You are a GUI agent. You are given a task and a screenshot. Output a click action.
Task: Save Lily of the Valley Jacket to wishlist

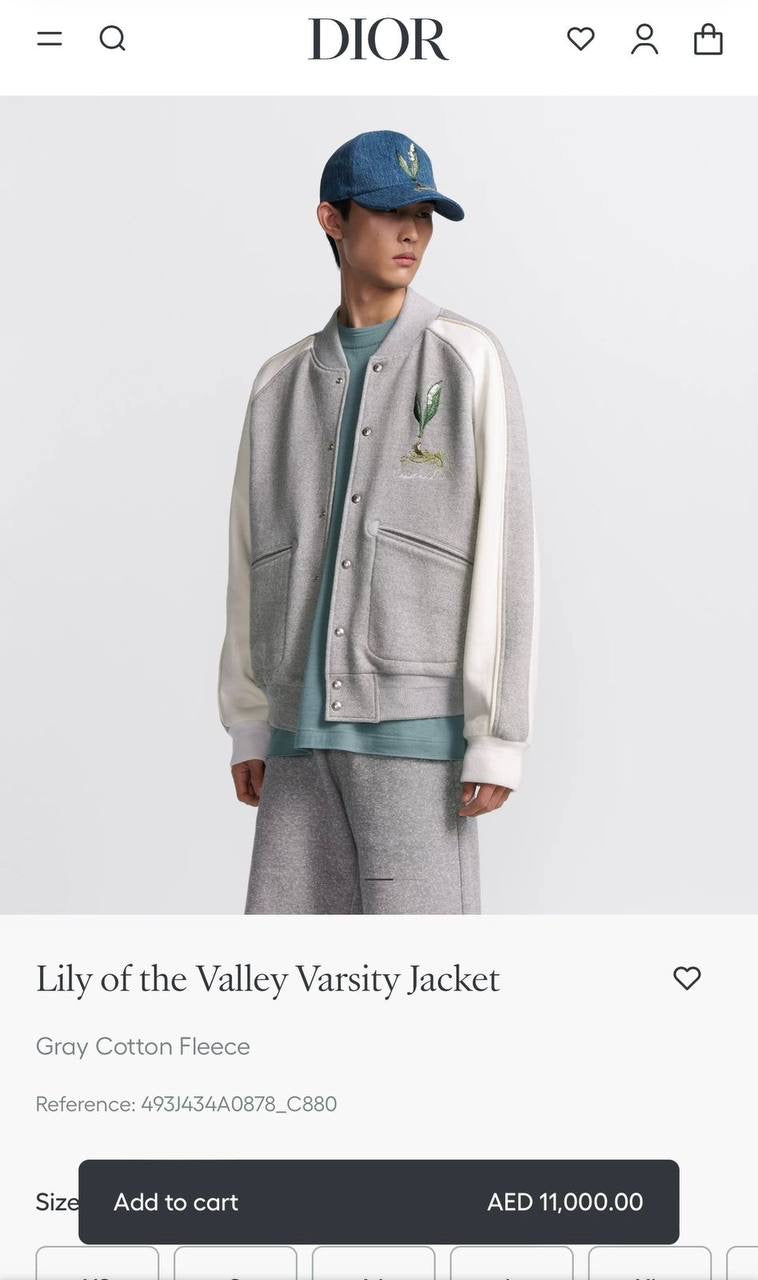[x=687, y=978]
